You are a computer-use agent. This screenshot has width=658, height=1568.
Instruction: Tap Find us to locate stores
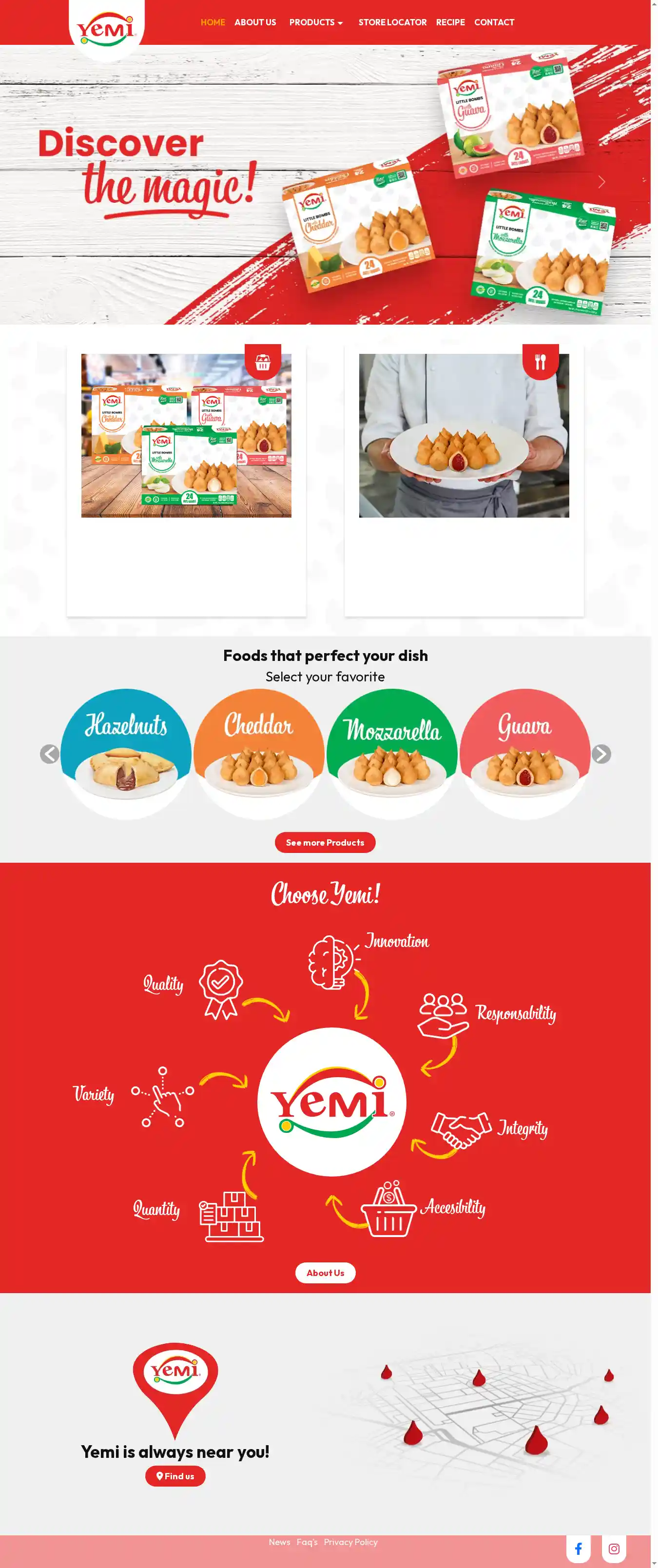175,1476
